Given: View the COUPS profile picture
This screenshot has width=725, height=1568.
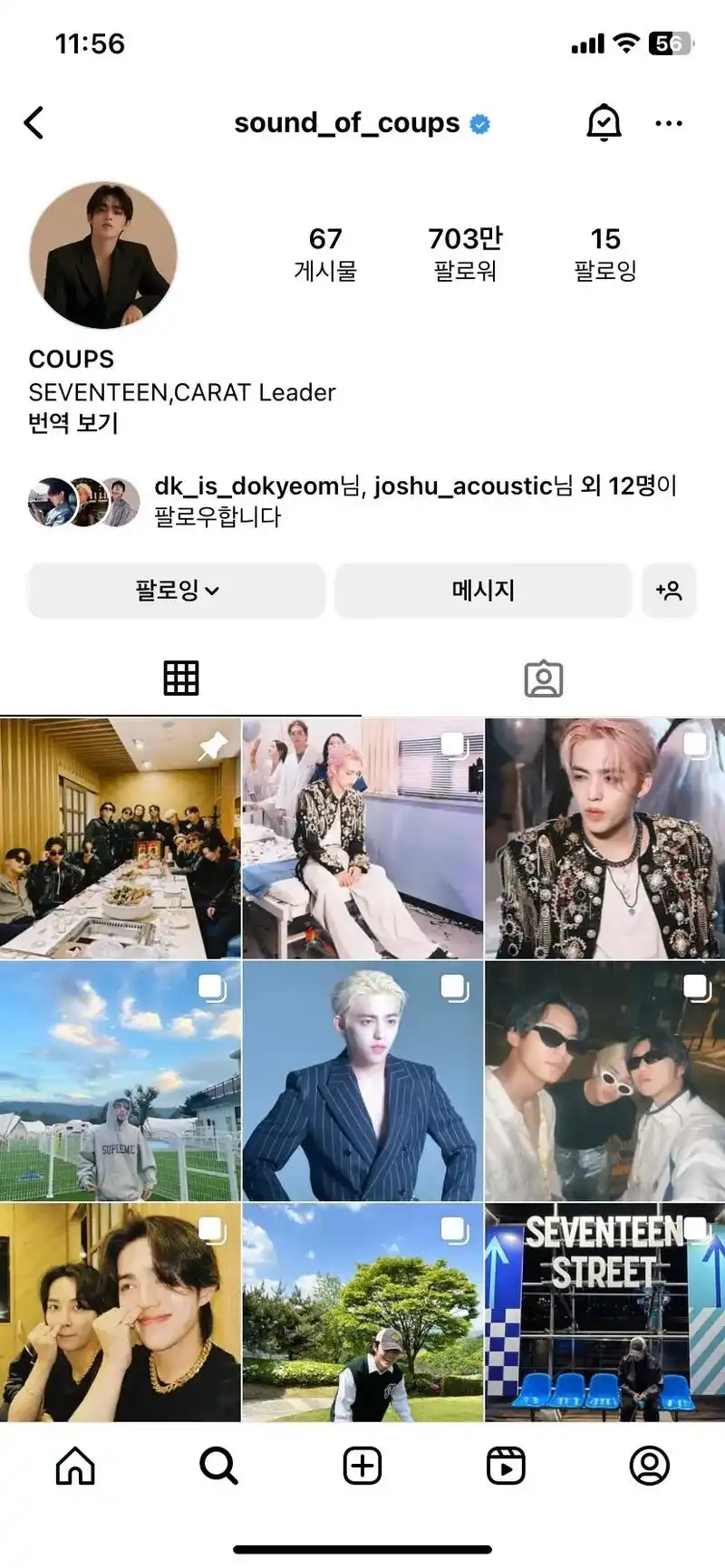Looking at the screenshot, I should (103, 255).
